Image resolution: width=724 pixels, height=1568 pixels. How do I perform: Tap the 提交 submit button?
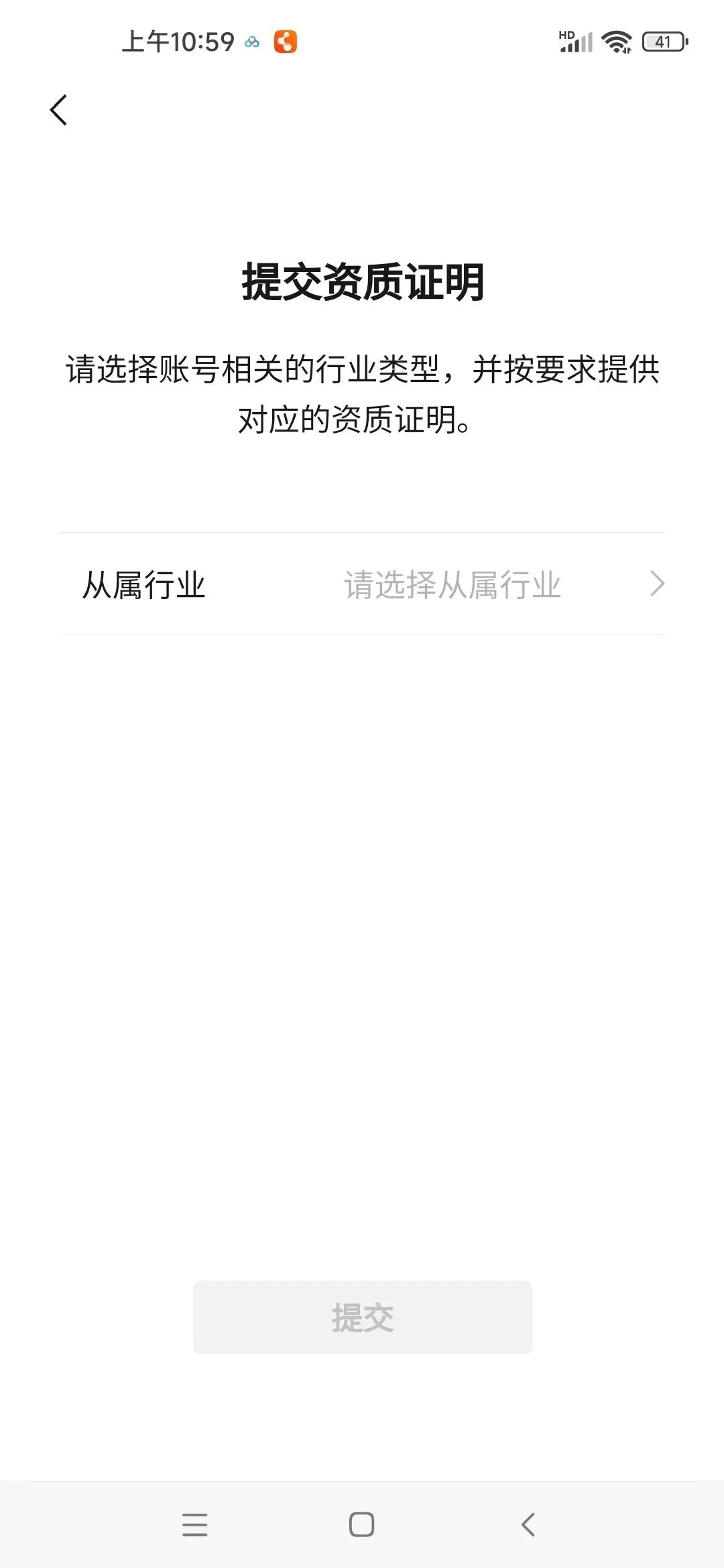(x=362, y=1317)
